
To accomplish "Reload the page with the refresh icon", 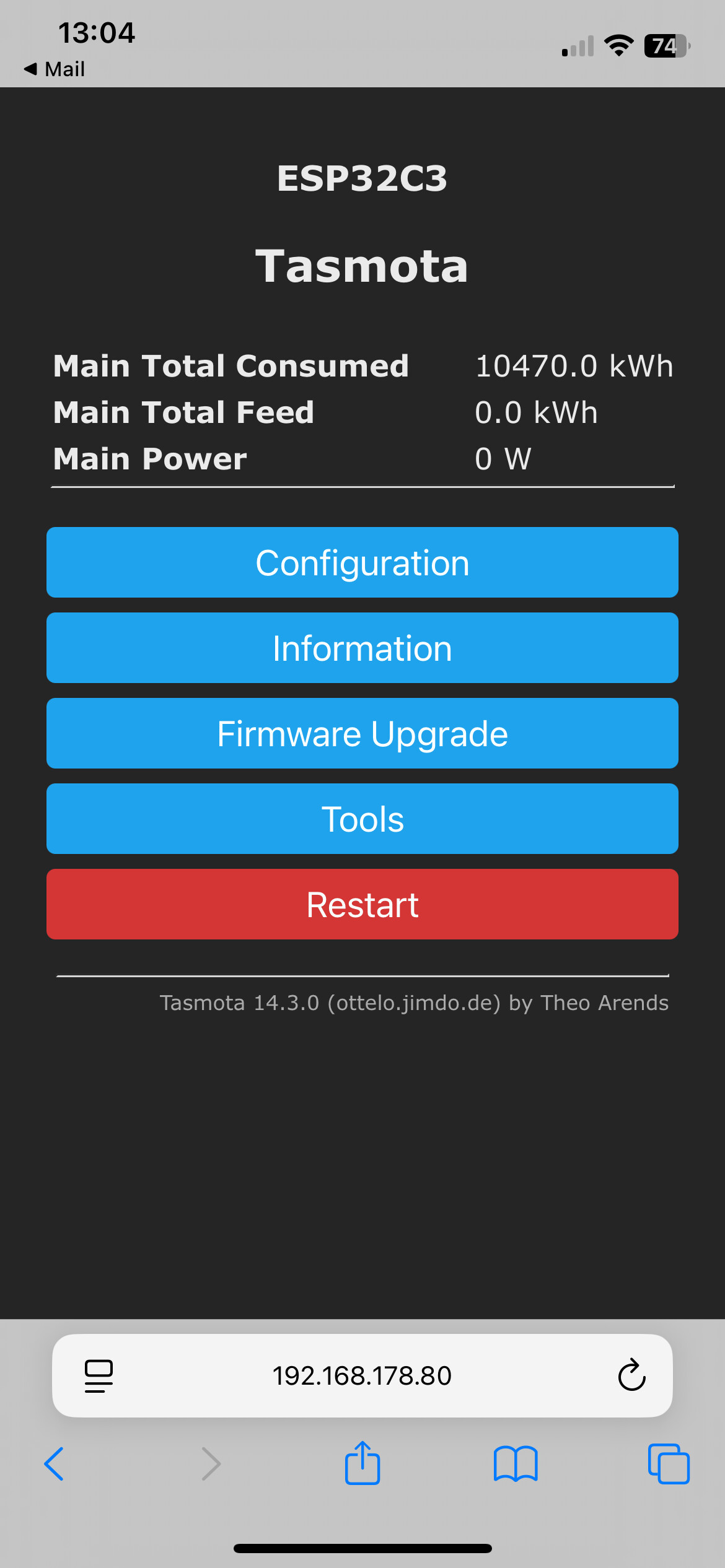I will (x=631, y=1375).
